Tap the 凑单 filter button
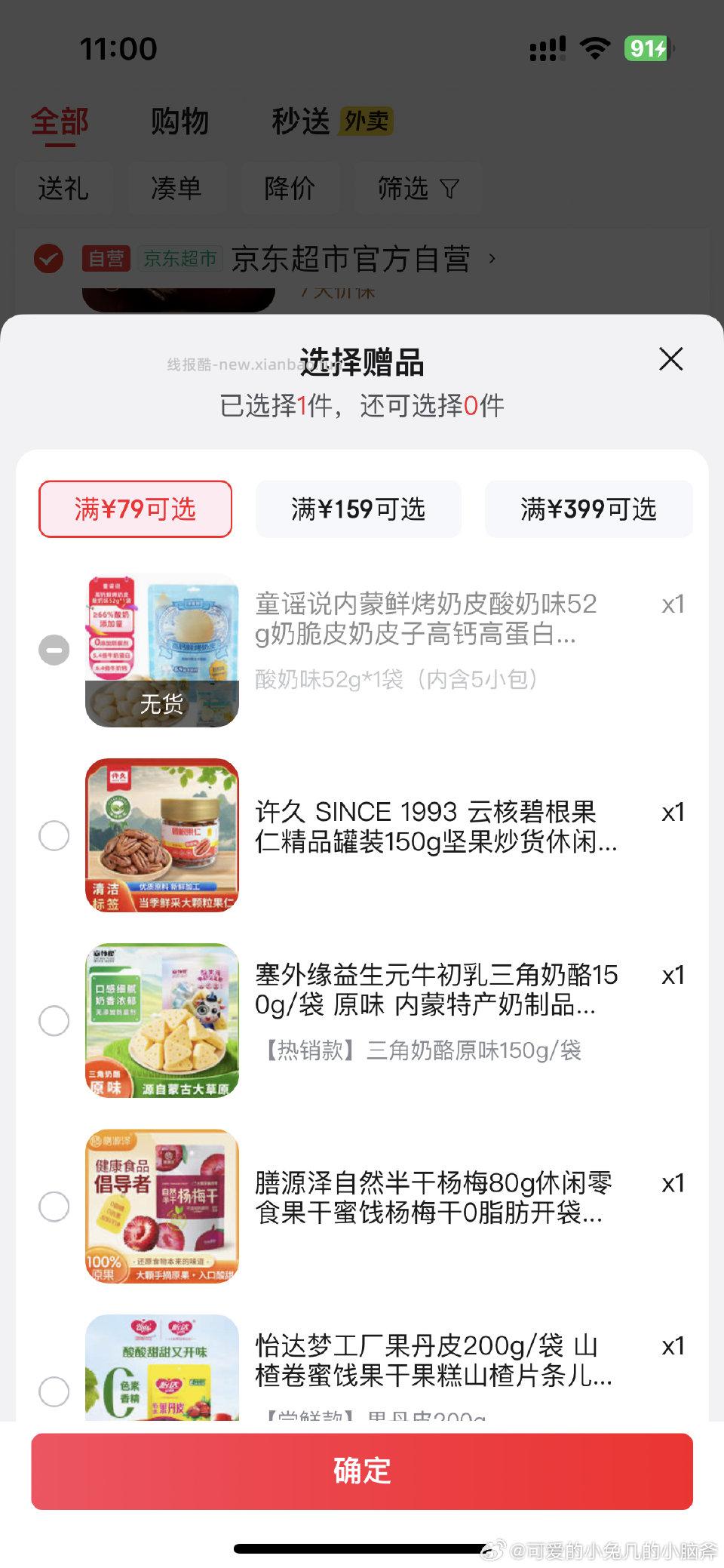 point(178,189)
